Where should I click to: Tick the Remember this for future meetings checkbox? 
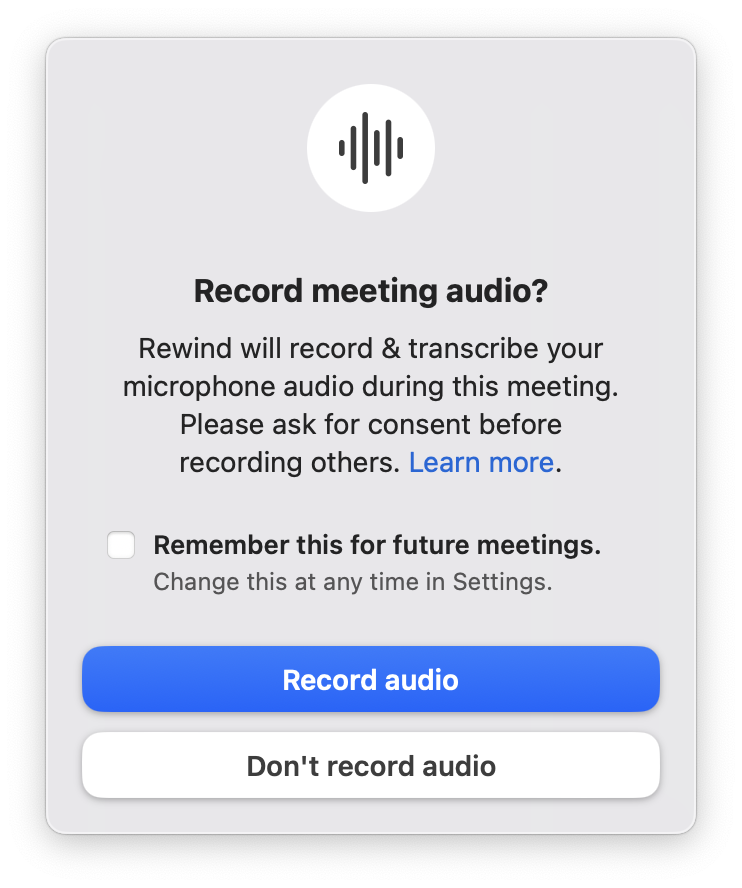[x=121, y=546]
